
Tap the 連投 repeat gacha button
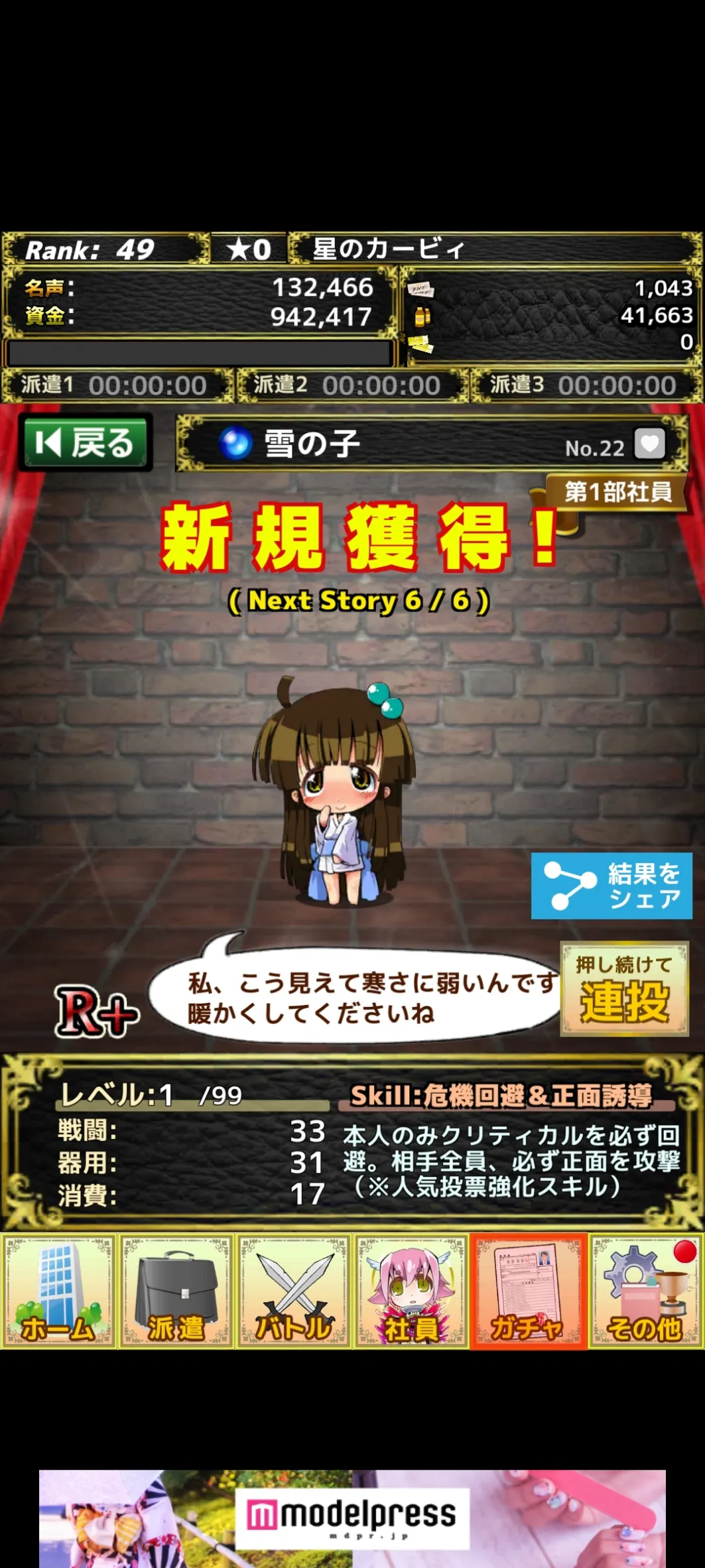click(x=624, y=989)
